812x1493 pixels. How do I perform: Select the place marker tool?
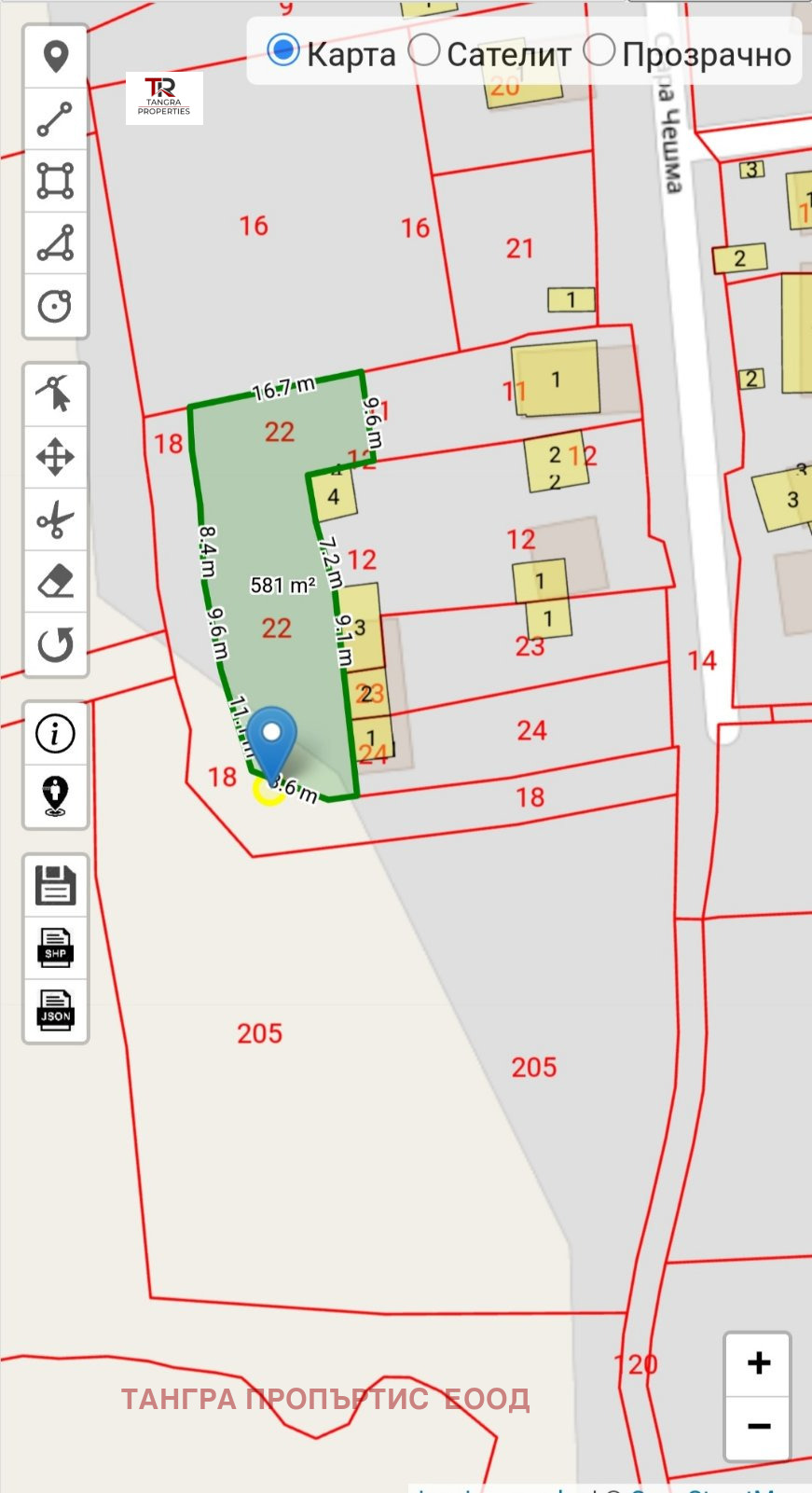[56, 57]
